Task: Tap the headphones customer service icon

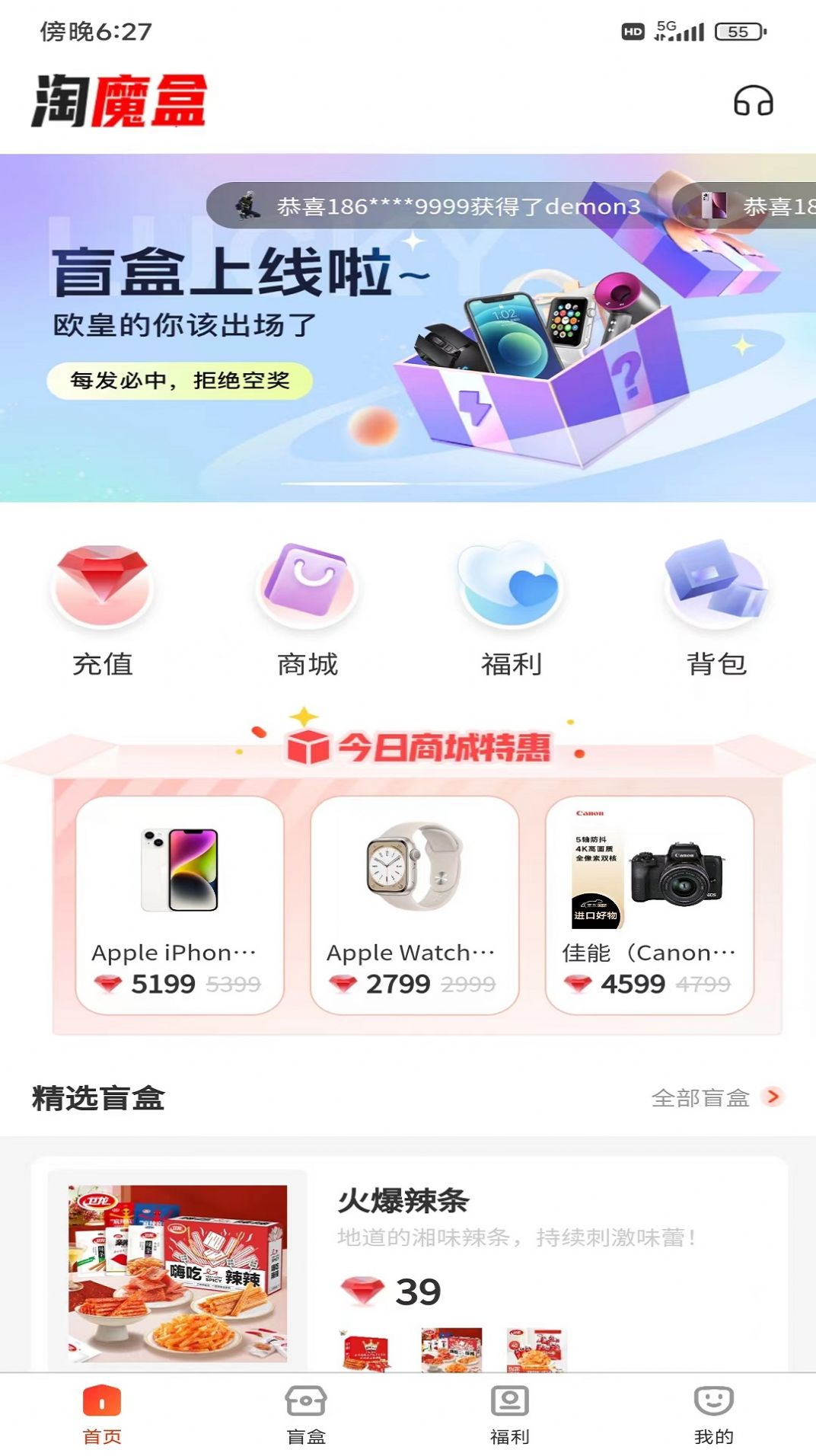Action: click(754, 100)
